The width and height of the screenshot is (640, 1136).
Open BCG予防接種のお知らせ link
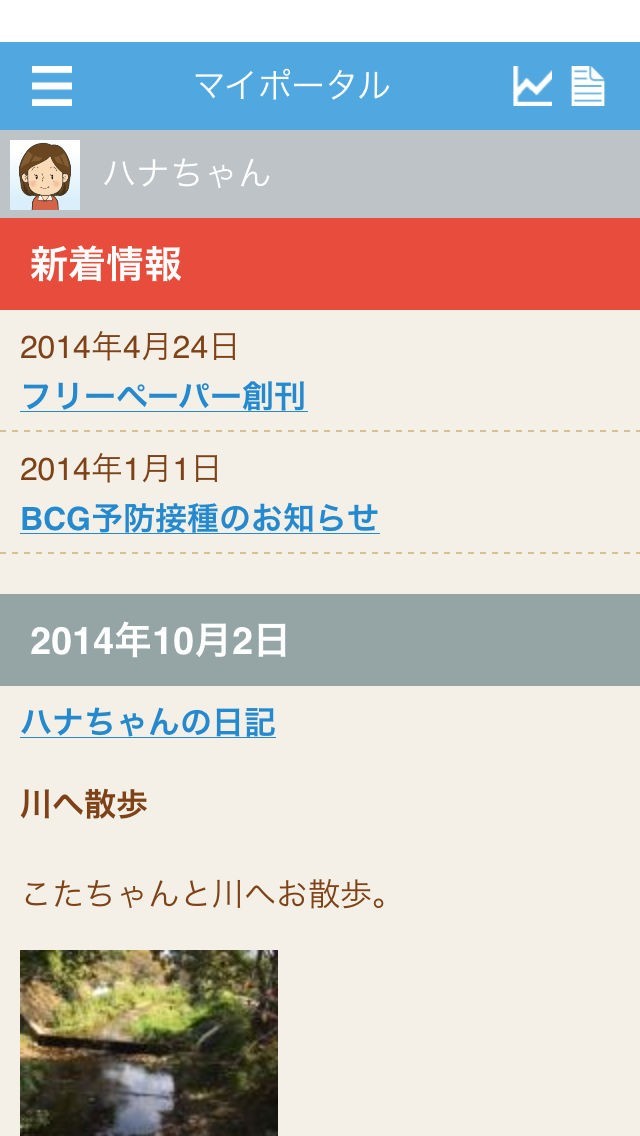[199, 518]
